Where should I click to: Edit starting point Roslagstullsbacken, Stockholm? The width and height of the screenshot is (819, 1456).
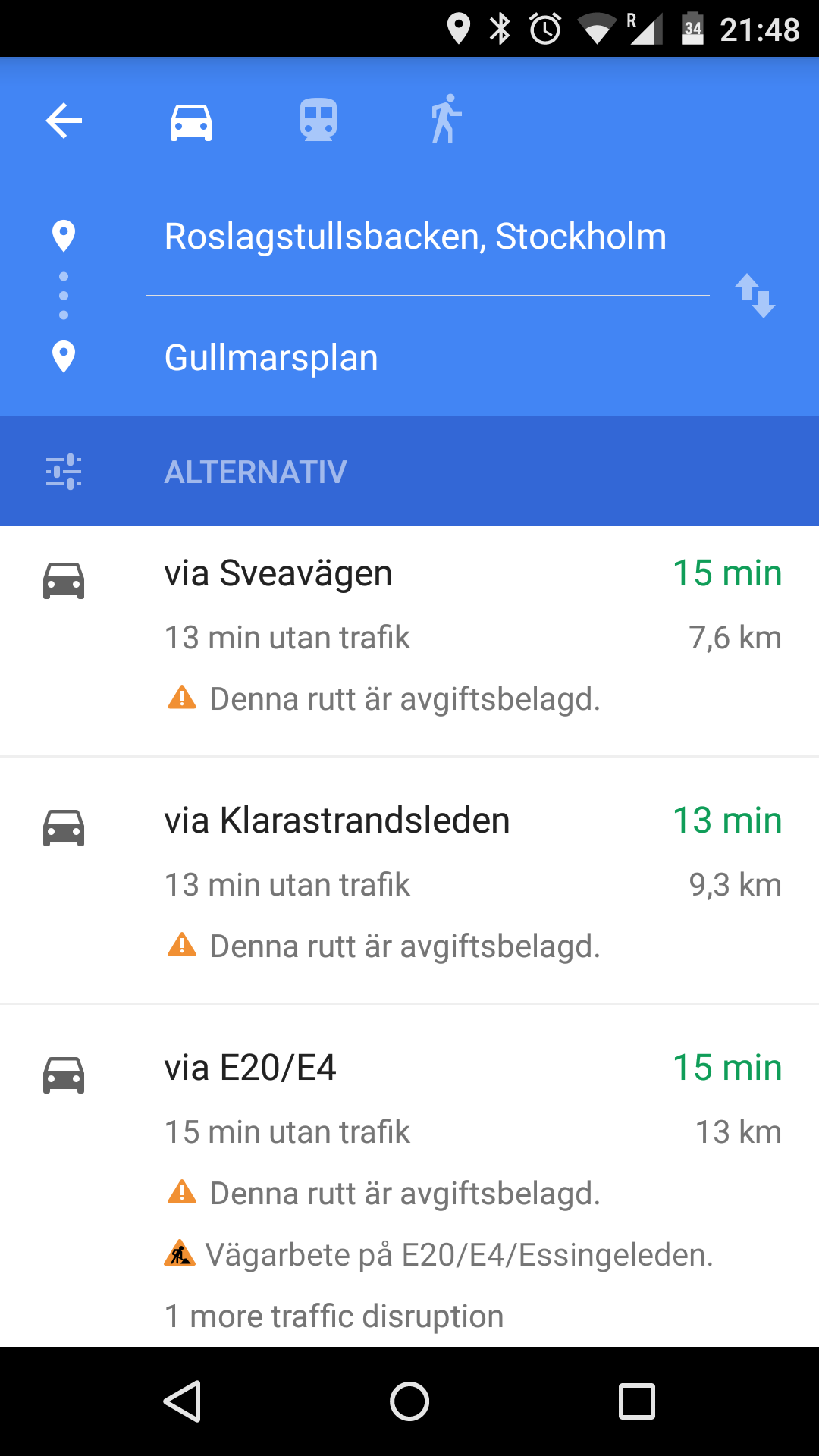click(415, 237)
